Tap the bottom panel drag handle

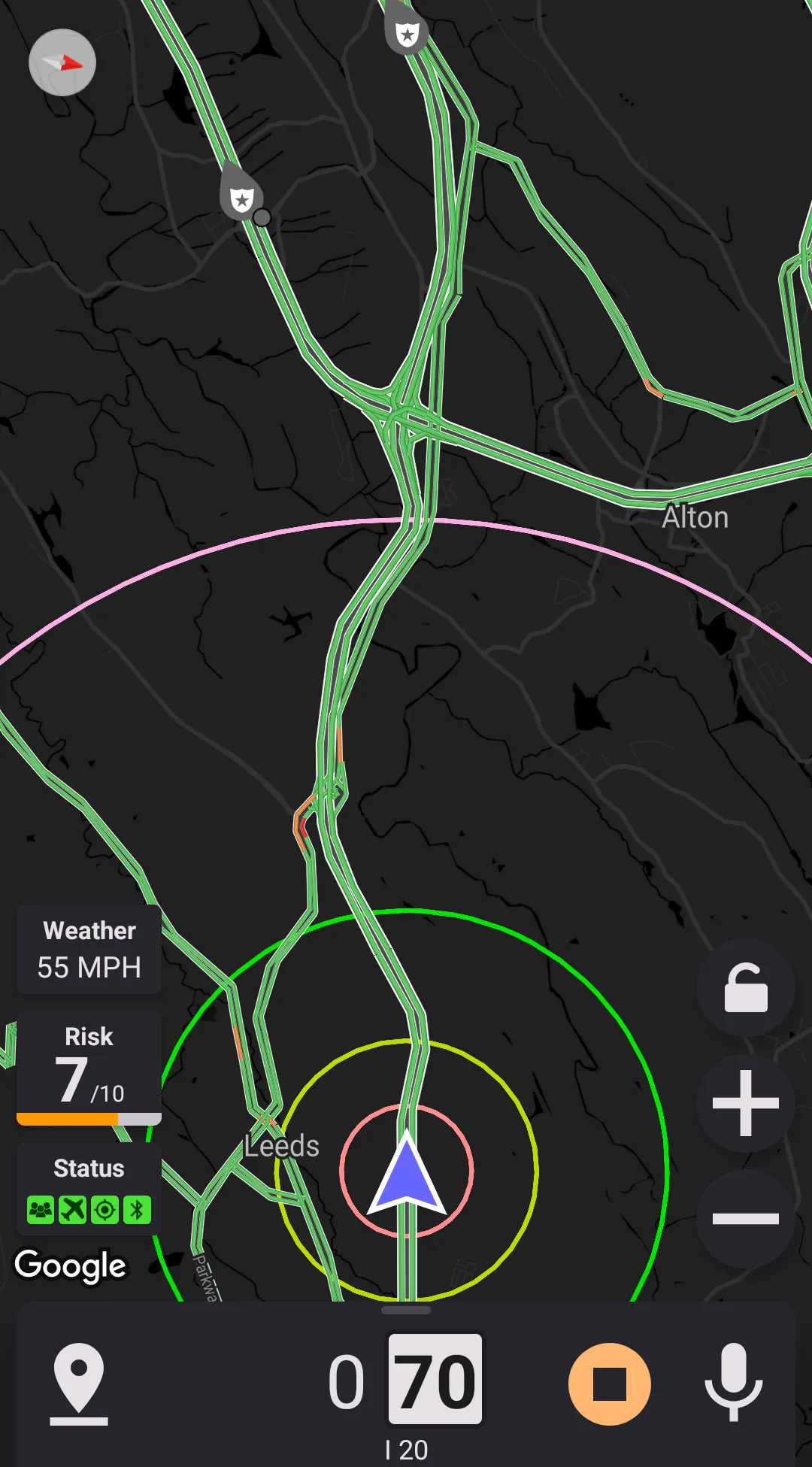pos(406,1311)
